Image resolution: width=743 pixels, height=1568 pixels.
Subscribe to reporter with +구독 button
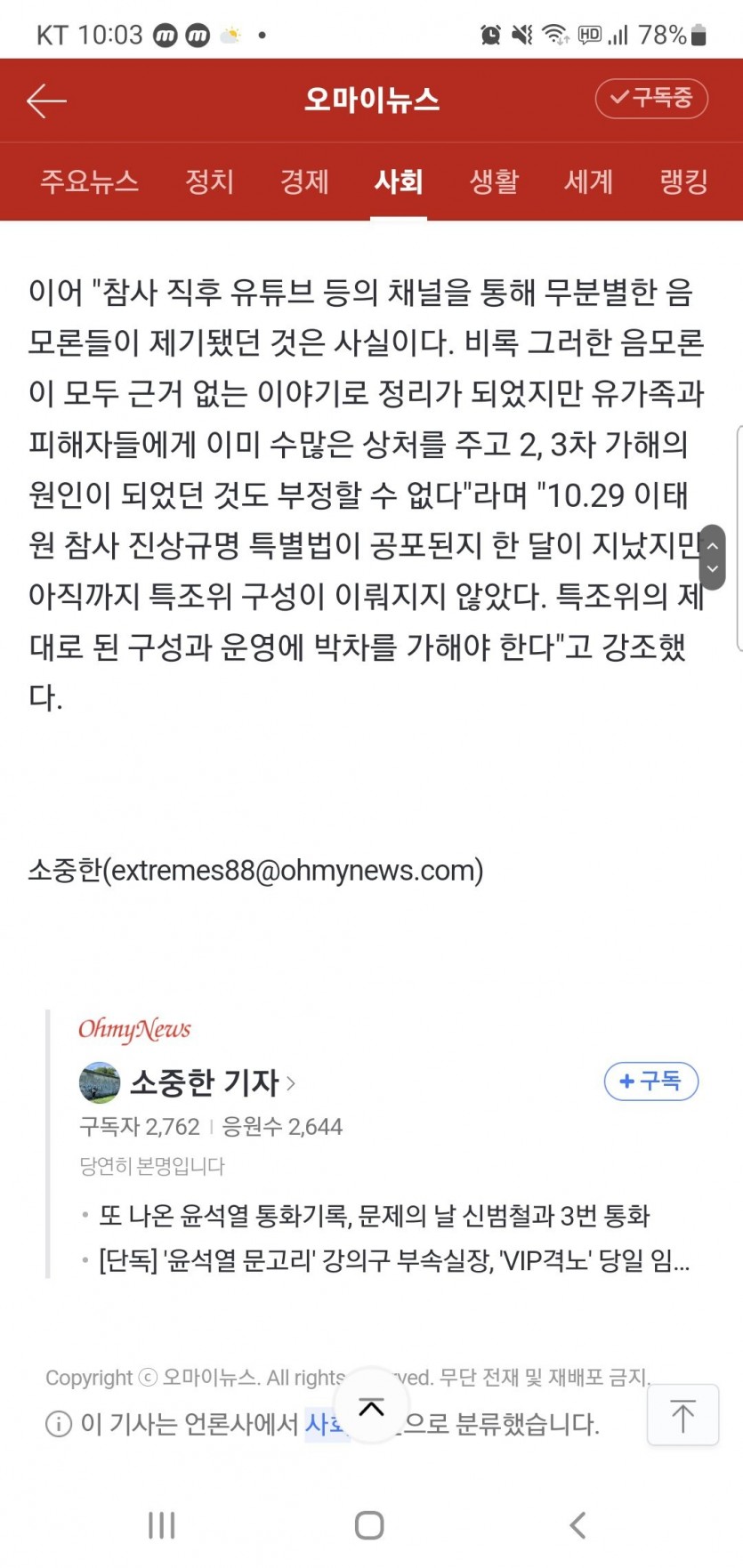coord(650,1082)
